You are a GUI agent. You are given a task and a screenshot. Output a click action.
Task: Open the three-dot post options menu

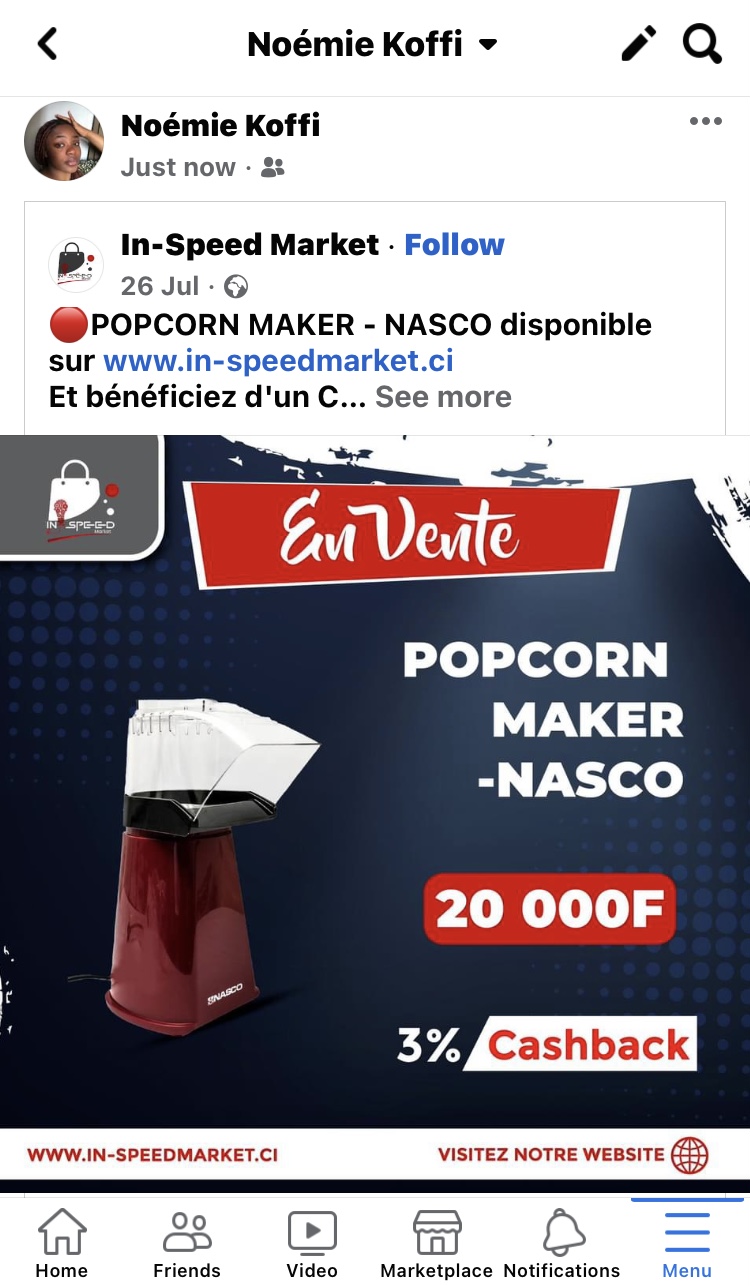(705, 122)
